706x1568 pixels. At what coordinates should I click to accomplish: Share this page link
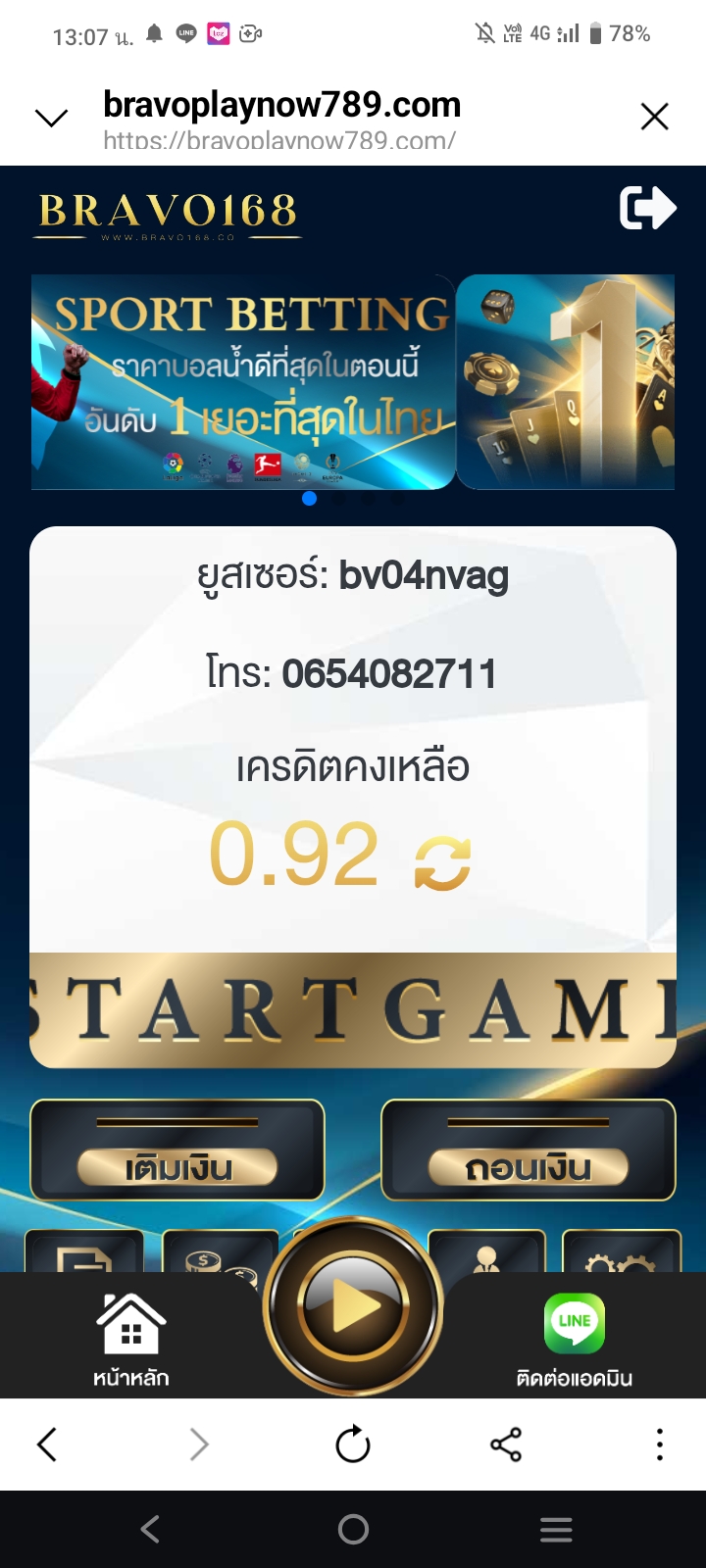(506, 1445)
